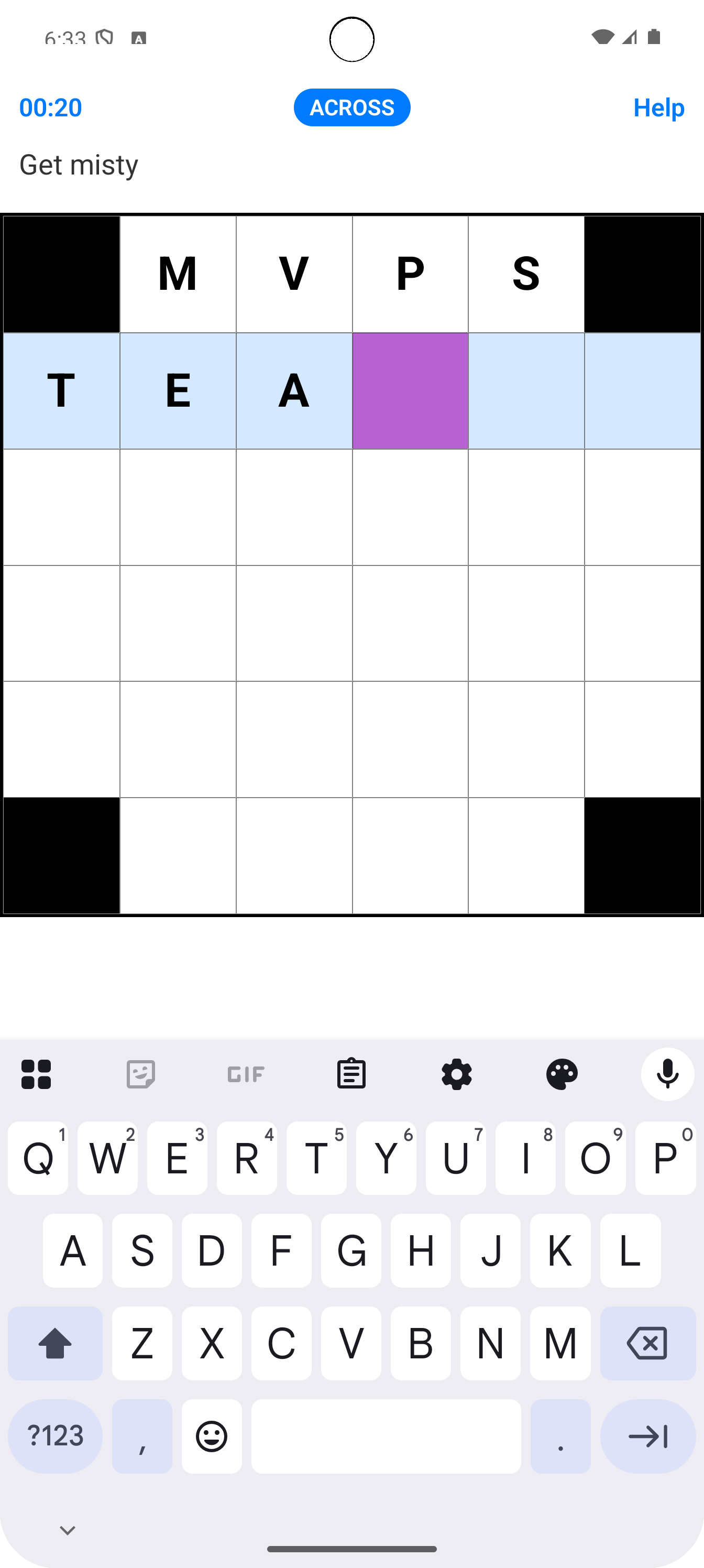This screenshot has width=704, height=1568.
Task: Open keyboard settings gear
Action: [x=456, y=1074]
